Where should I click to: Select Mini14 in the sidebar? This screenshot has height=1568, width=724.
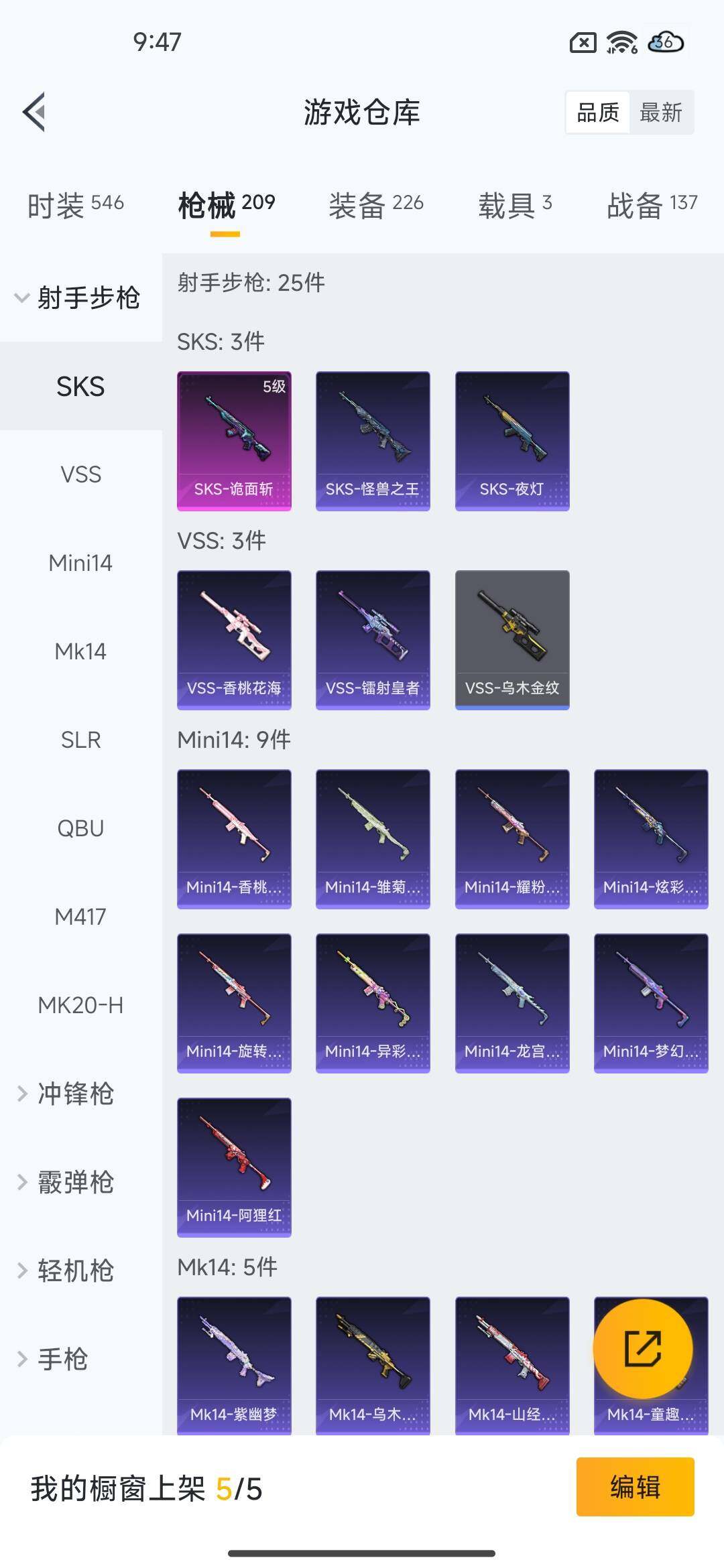click(80, 563)
